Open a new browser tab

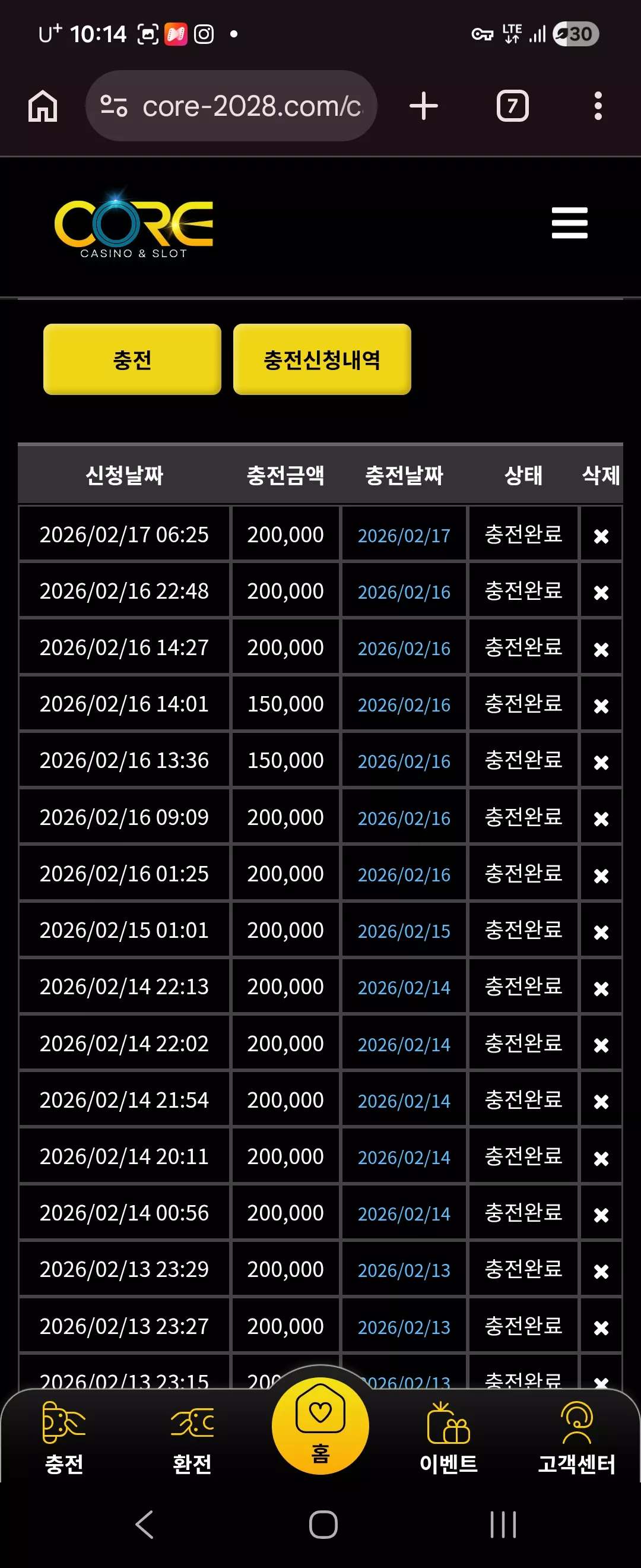tap(424, 106)
